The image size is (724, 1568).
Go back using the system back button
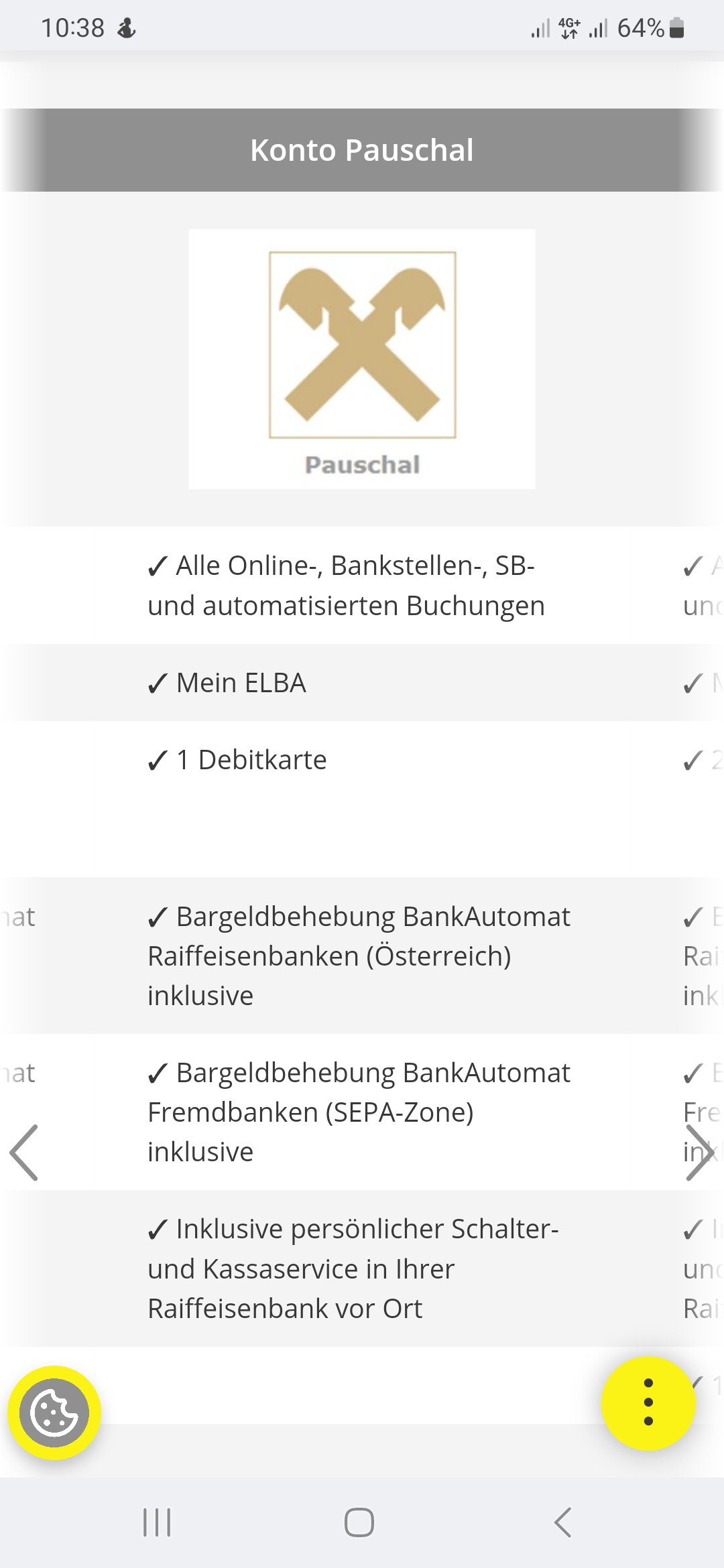tap(562, 1522)
